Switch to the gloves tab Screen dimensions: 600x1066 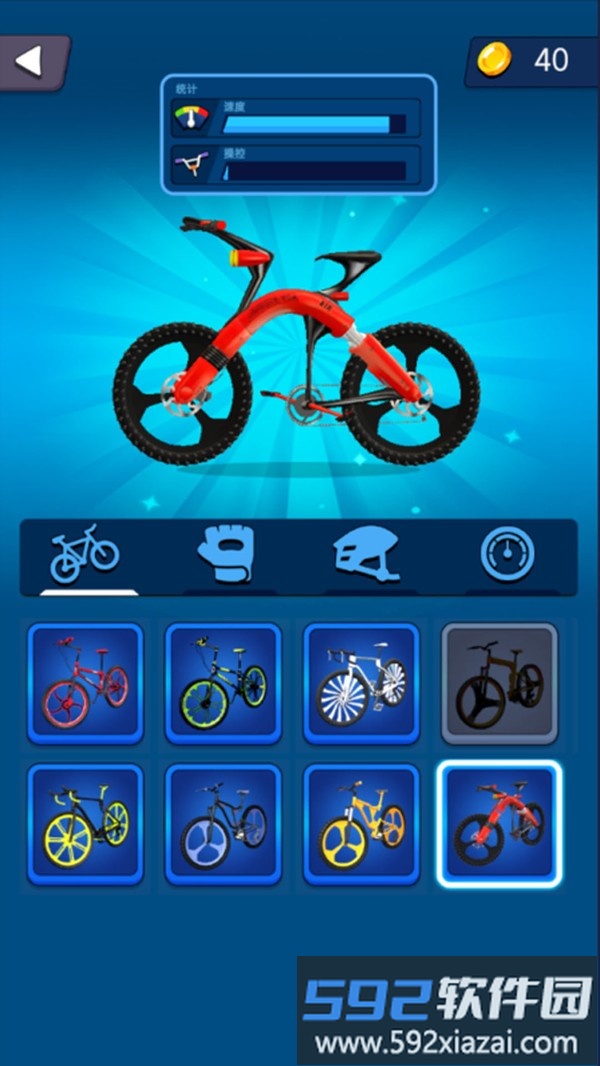point(226,555)
